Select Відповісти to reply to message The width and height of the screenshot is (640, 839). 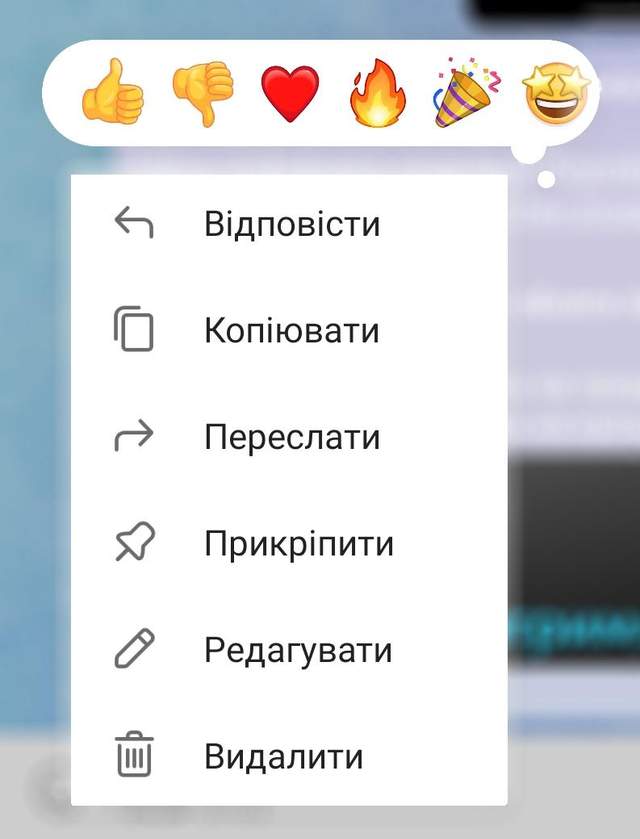(x=290, y=223)
